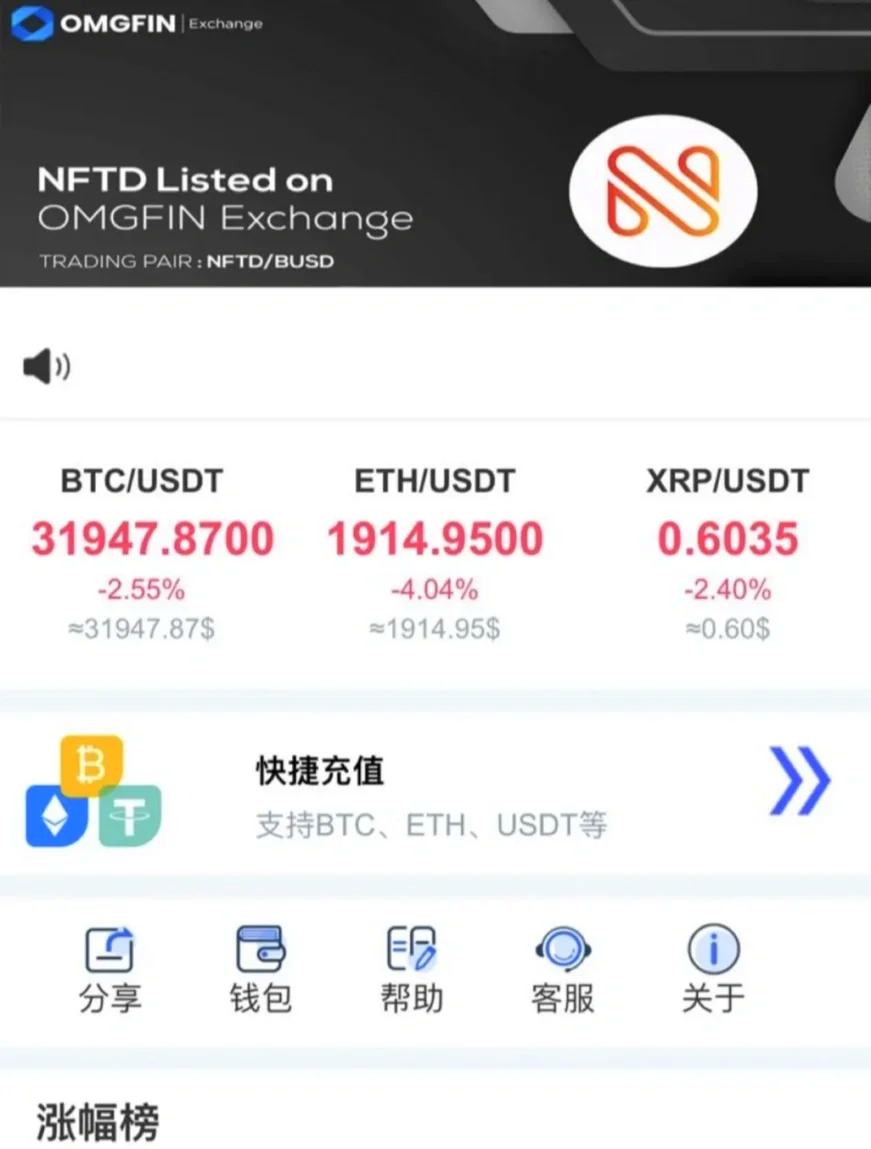Viewport: 871px width, 1149px height.
Task: Expand the 涨幅榜 gainers section
Action: coord(97,1122)
